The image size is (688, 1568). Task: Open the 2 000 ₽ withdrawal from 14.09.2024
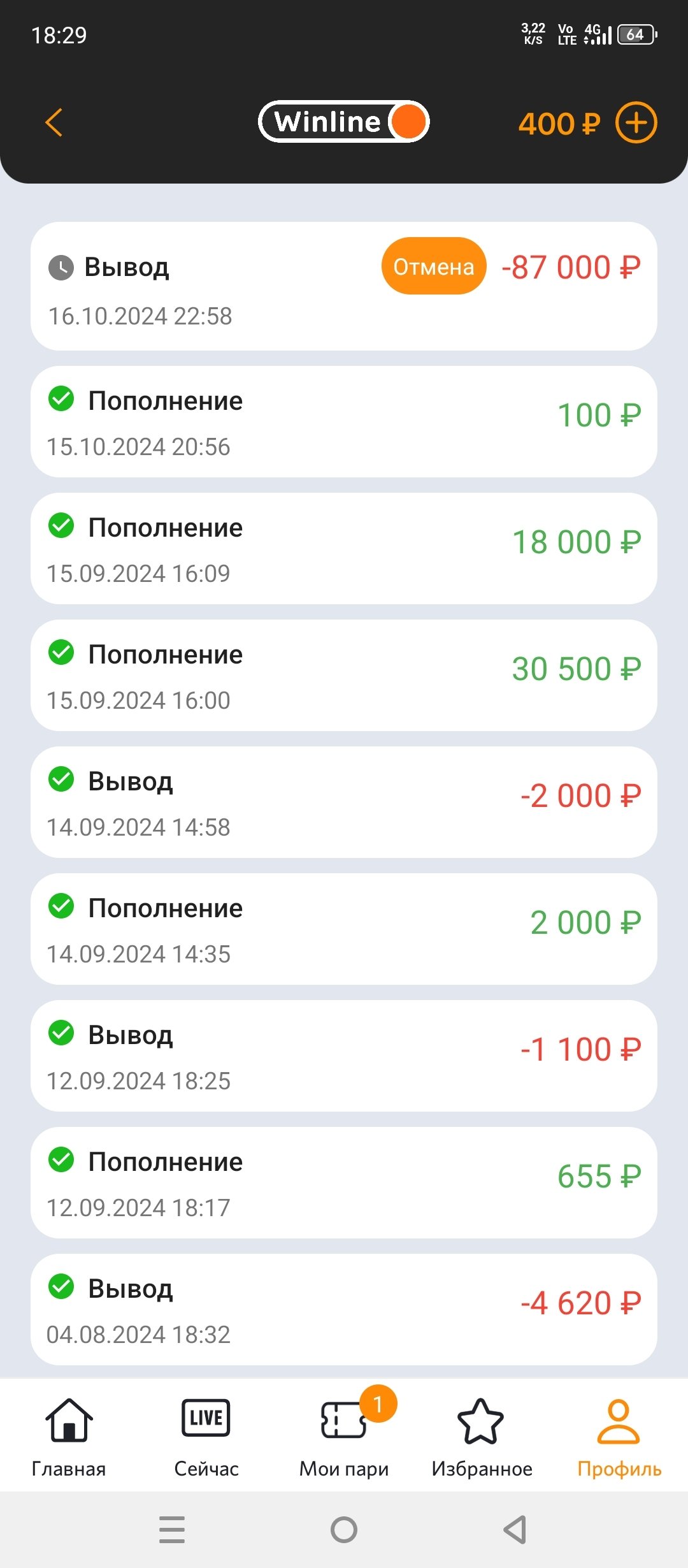pos(344,802)
